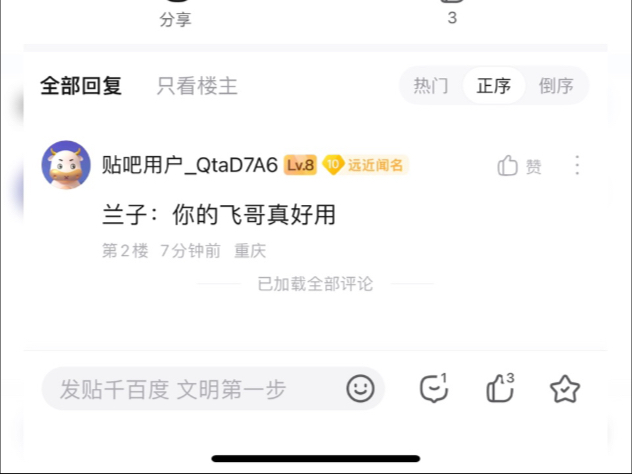Select the 倒序 sort order
This screenshot has height=474, width=632.
(556, 86)
